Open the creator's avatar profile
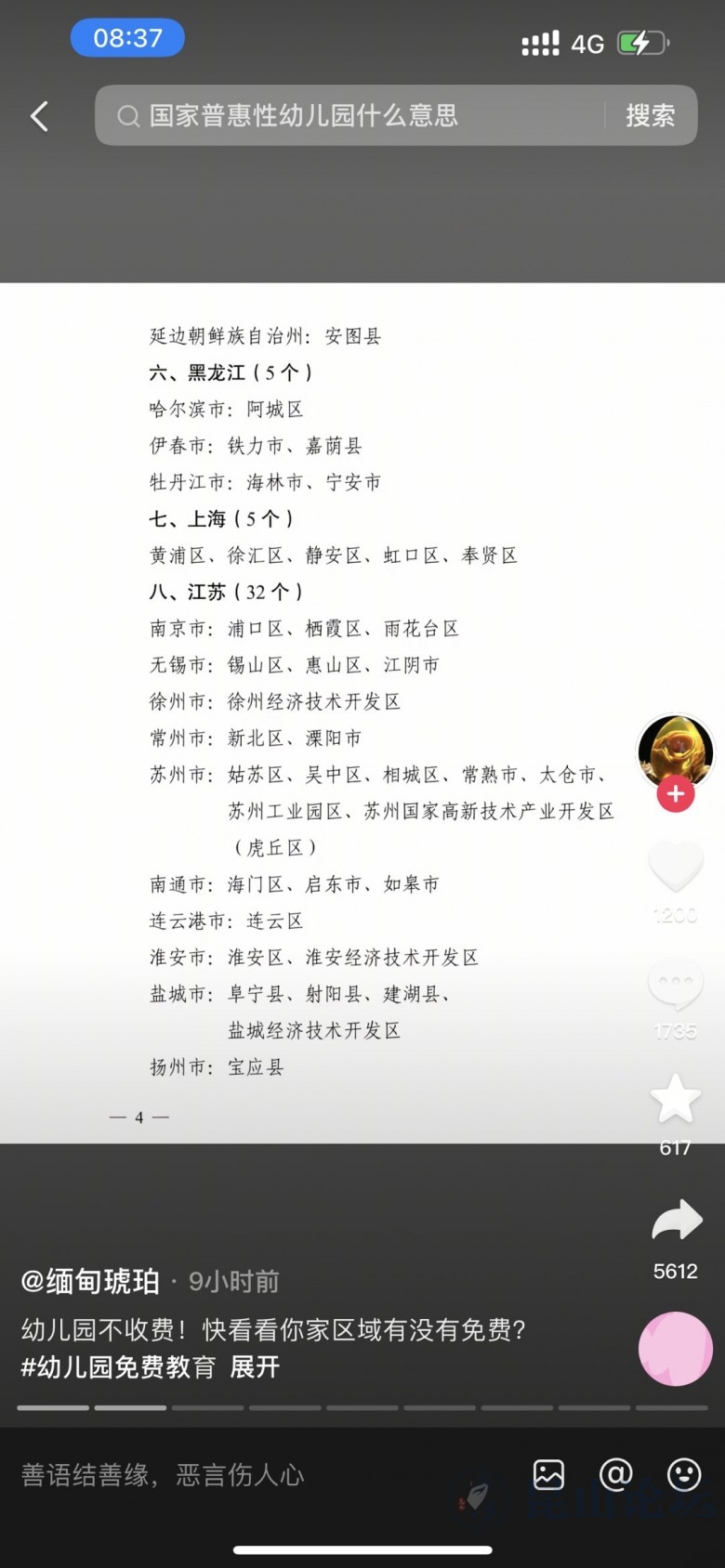 pos(675,751)
